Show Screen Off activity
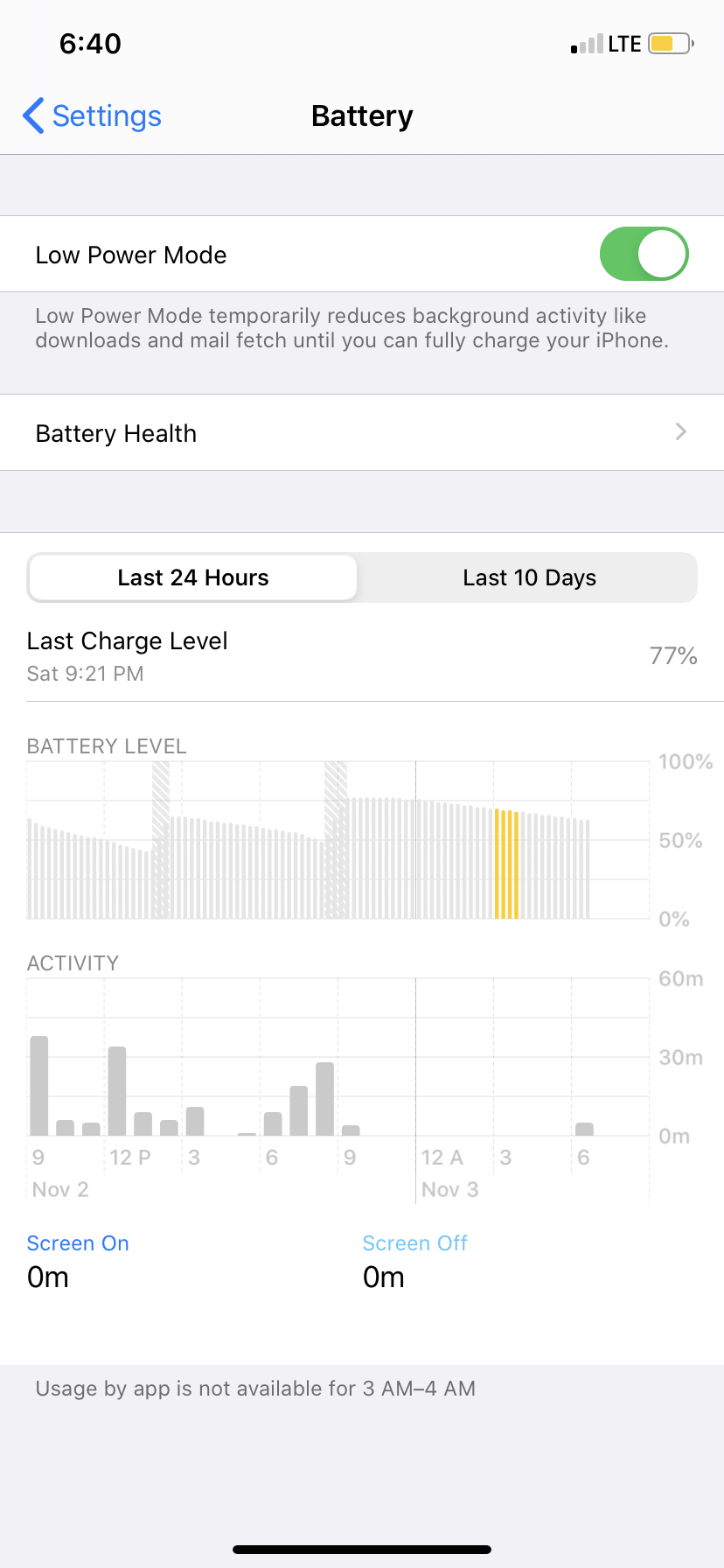 tap(414, 1243)
